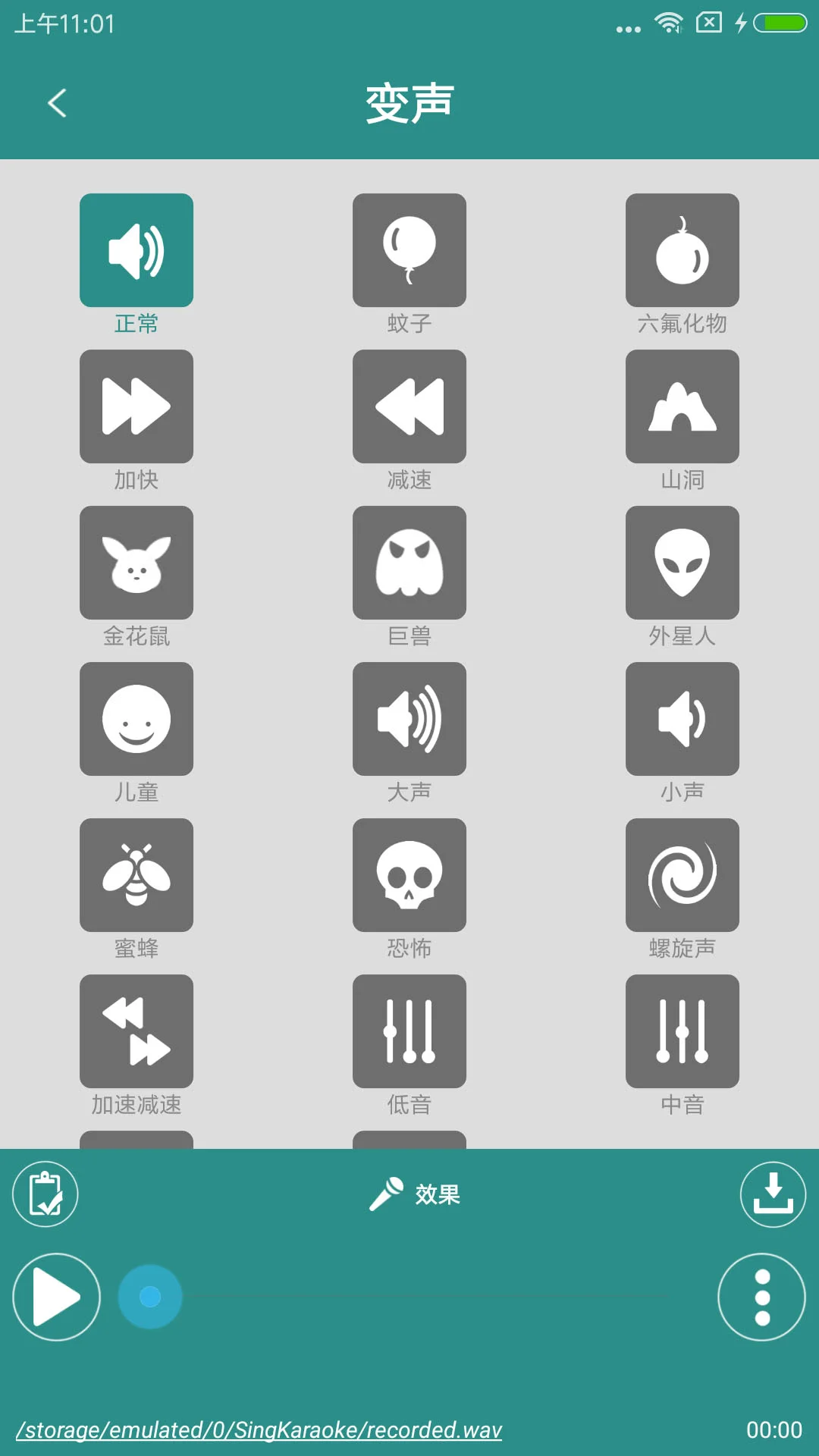The height and width of the screenshot is (1456, 819).
Task: Apply the 蜜蜂 bee voice effect
Action: pos(136,875)
